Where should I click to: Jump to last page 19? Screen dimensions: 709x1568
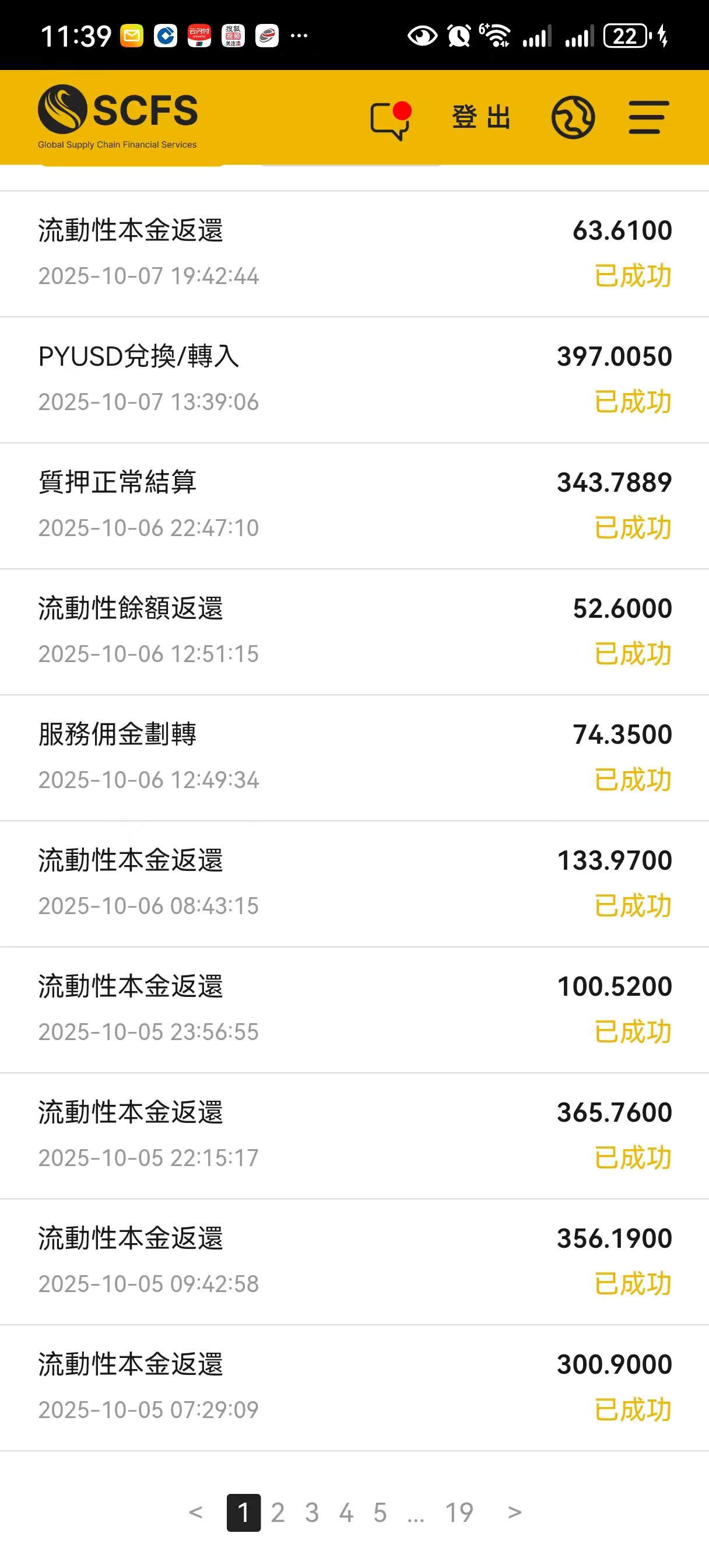click(459, 1513)
